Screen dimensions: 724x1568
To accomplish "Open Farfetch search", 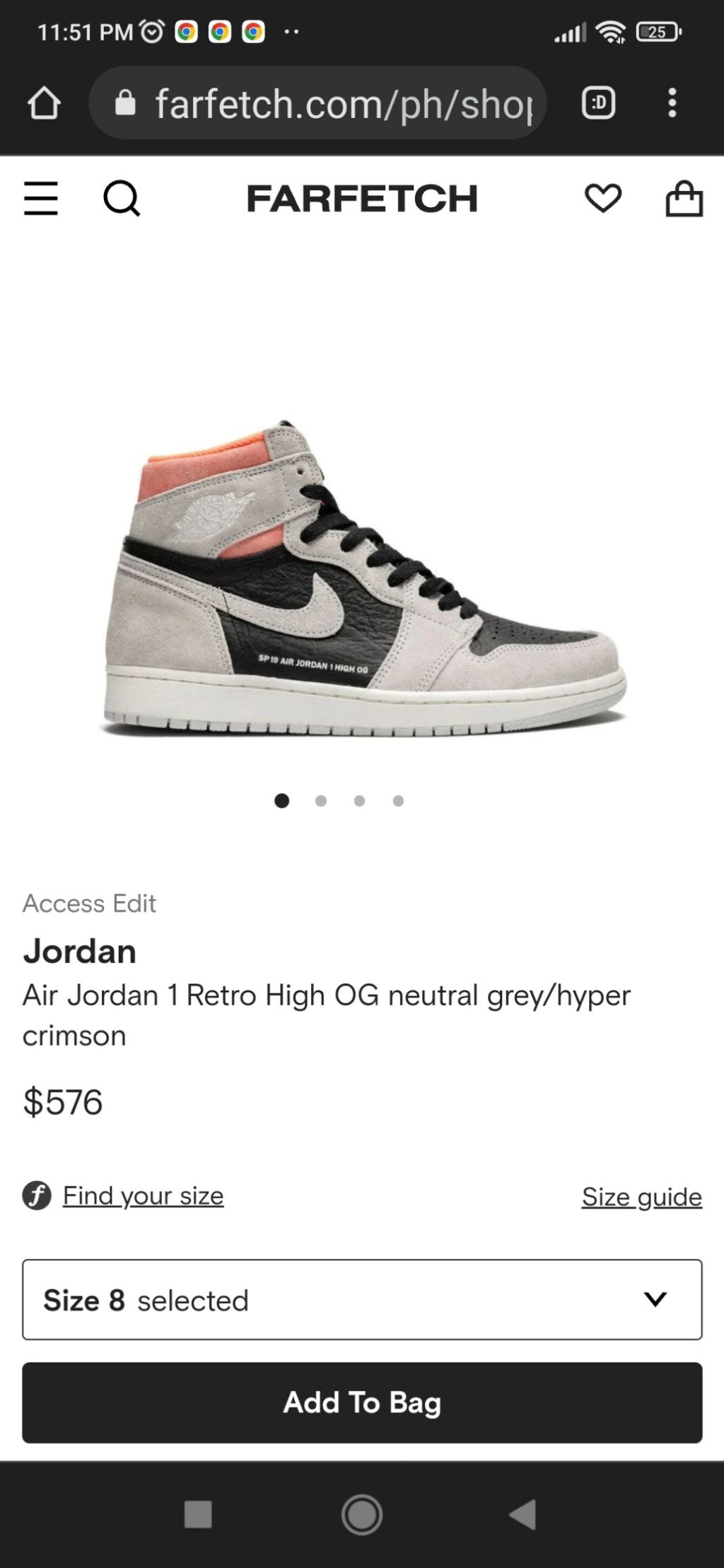I will click(x=122, y=198).
